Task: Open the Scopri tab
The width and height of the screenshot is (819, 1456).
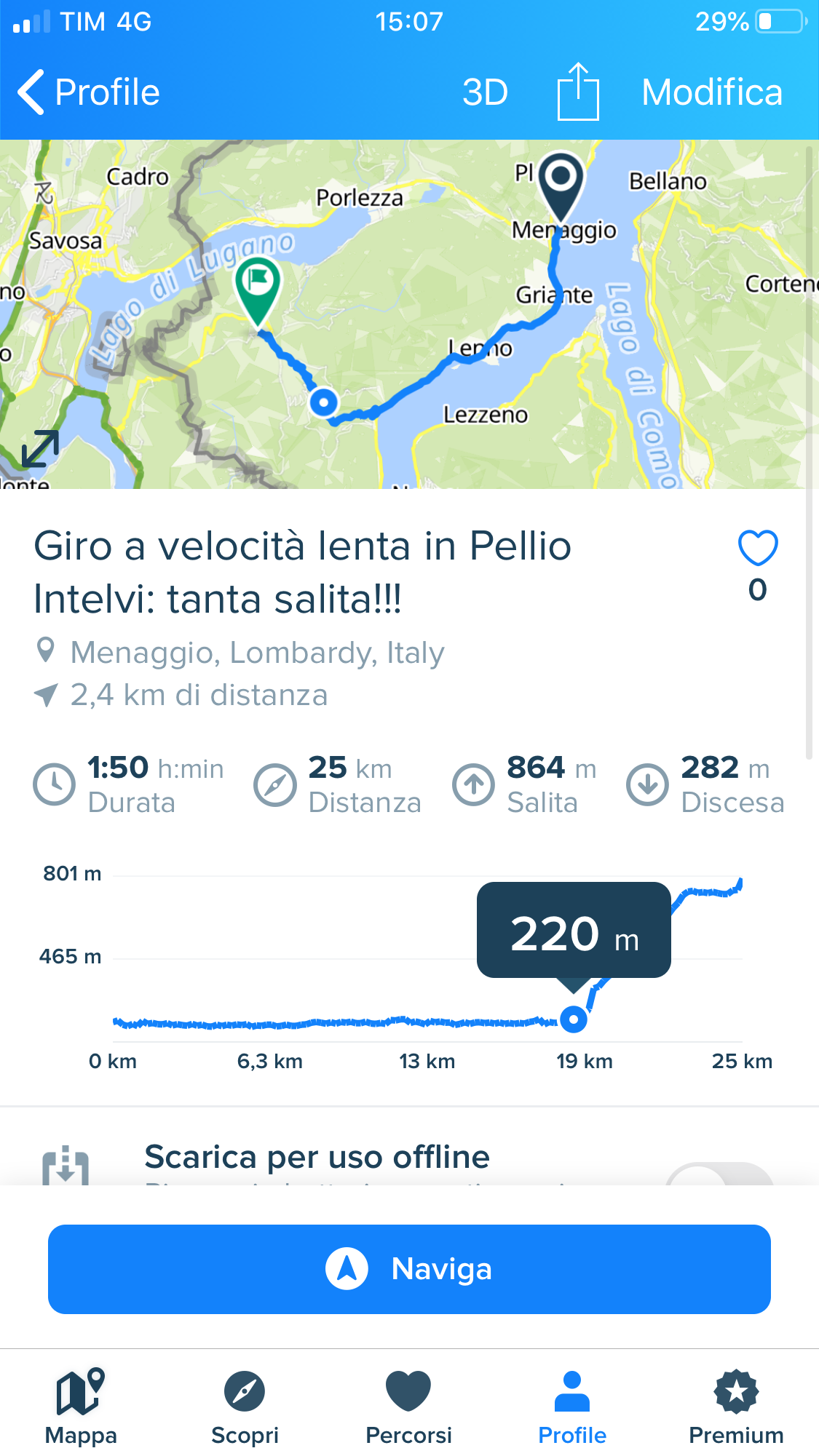Action: pyautogui.click(x=245, y=1406)
